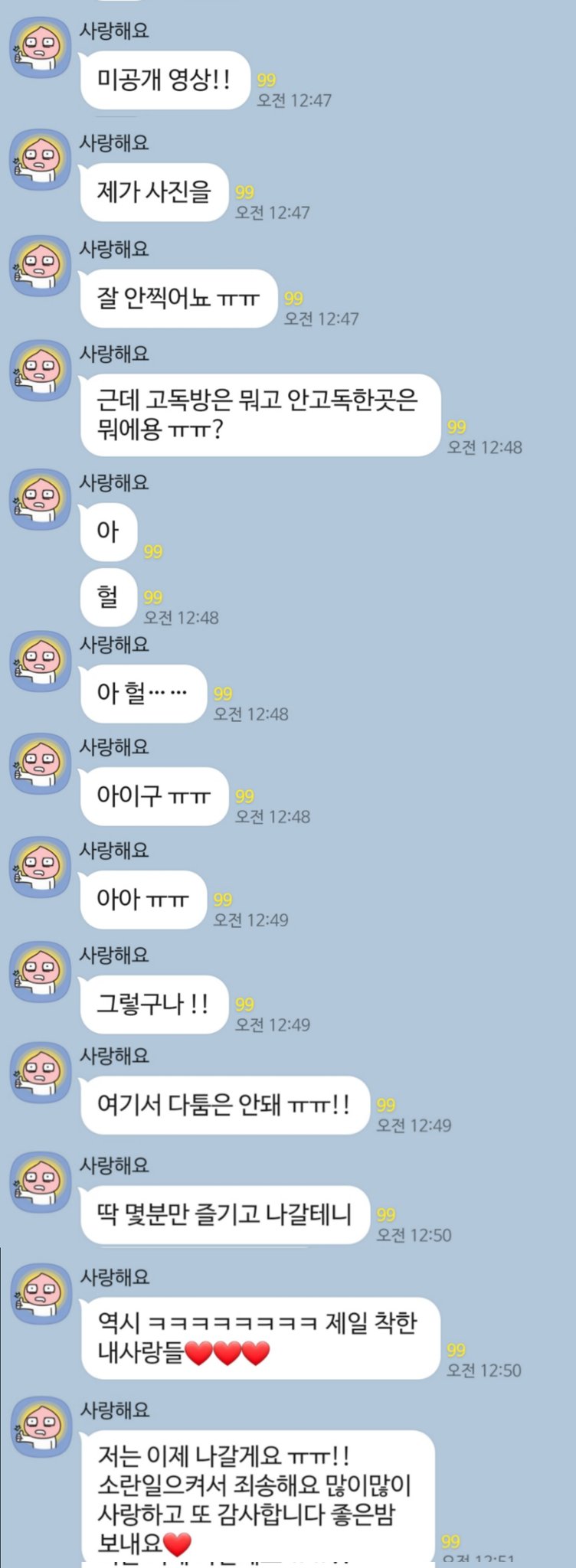Open avatar next to the '고독방' question message

click(x=42, y=371)
